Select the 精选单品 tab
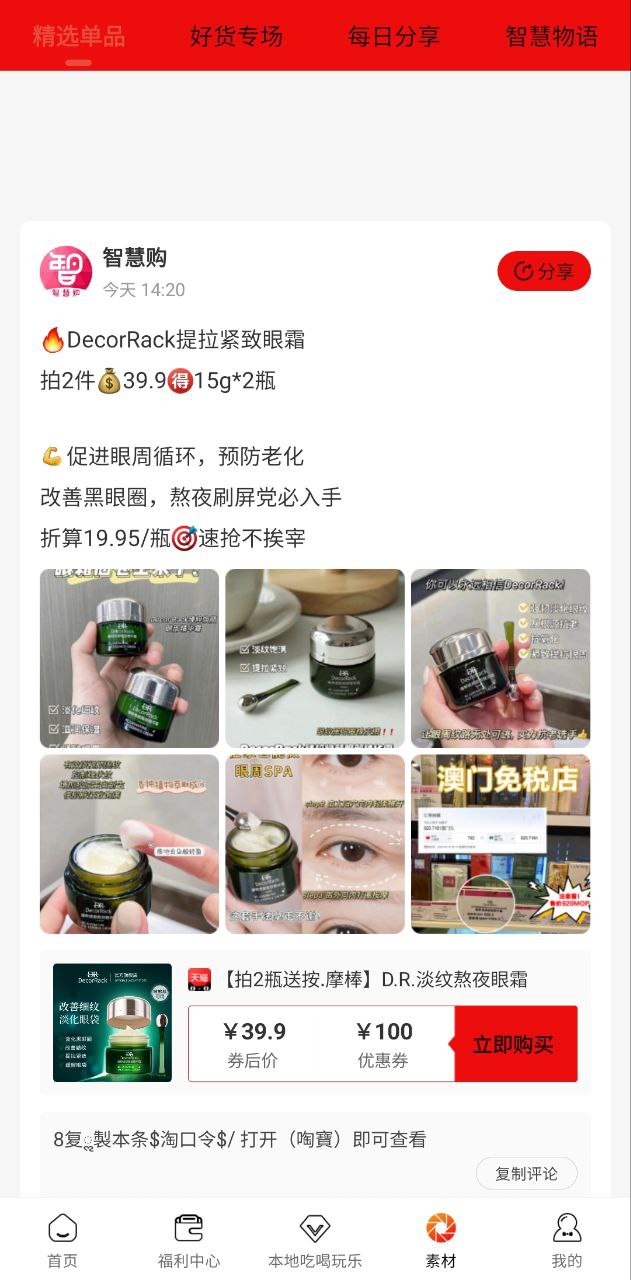This screenshot has height=1280, width=631. pos(78,37)
